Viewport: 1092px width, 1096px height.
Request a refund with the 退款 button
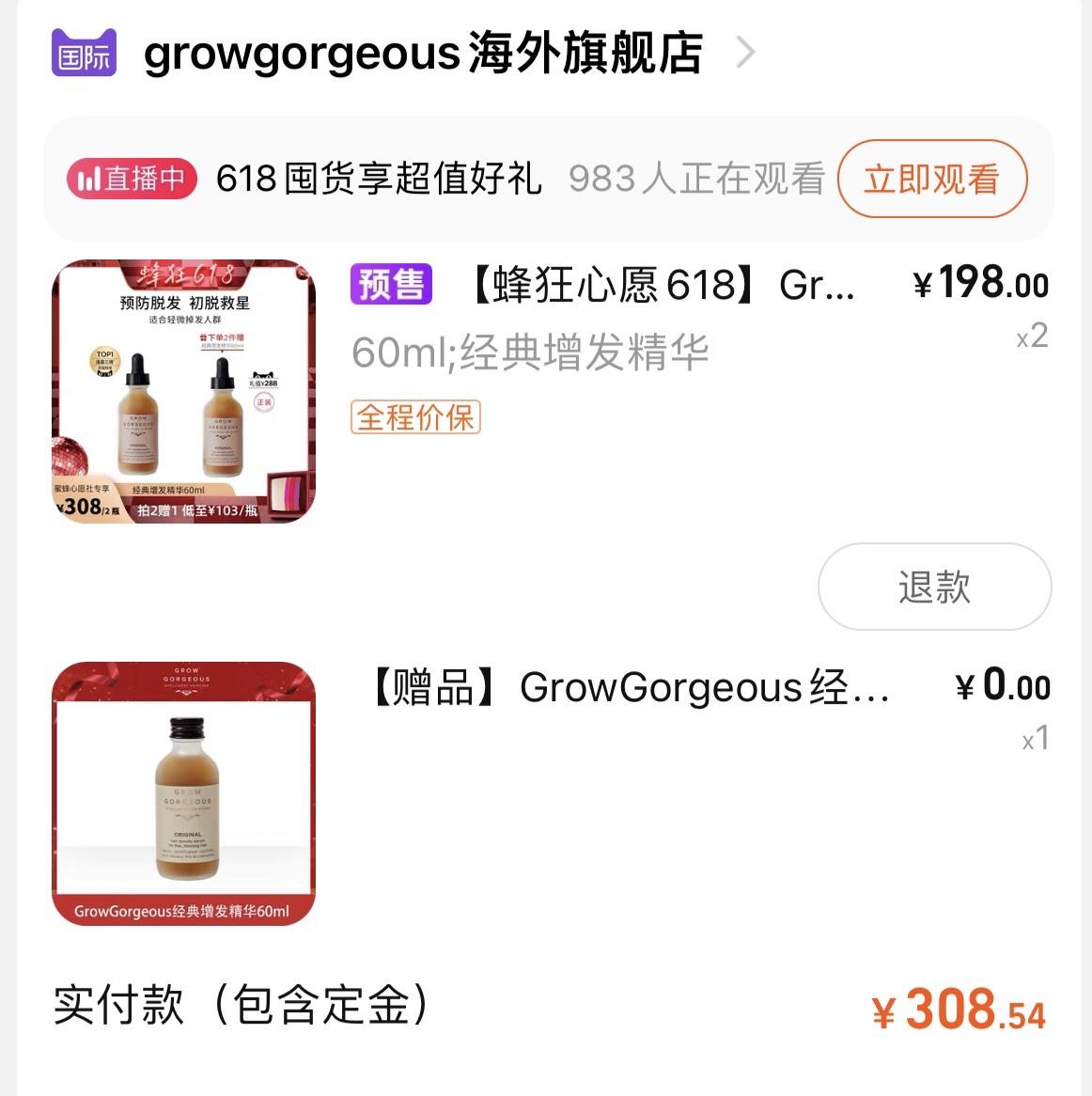[x=934, y=587]
